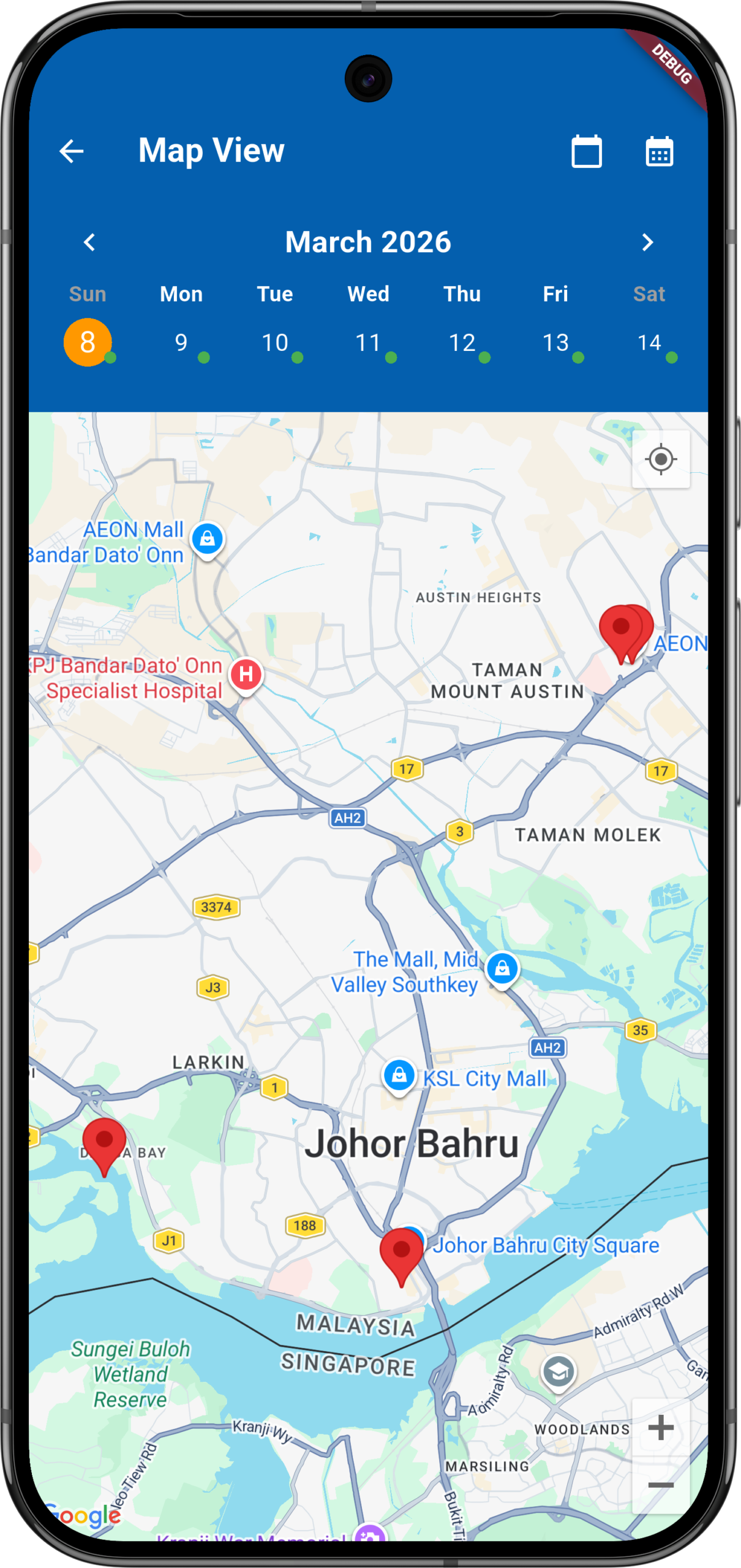Open red pin at Danga Bay
The height and width of the screenshot is (1568, 741).
[104, 1142]
